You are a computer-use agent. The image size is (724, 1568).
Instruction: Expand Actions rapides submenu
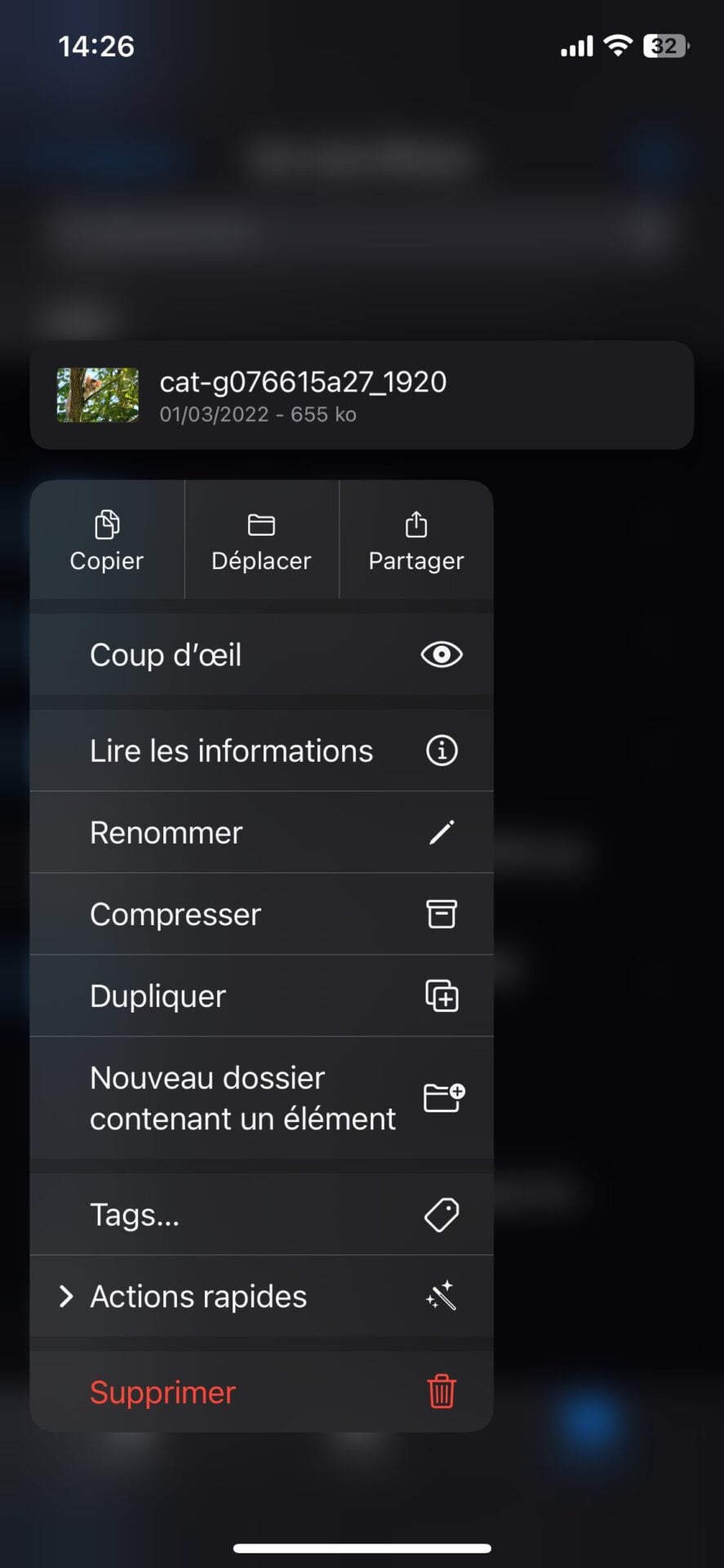pyautogui.click(x=261, y=1296)
